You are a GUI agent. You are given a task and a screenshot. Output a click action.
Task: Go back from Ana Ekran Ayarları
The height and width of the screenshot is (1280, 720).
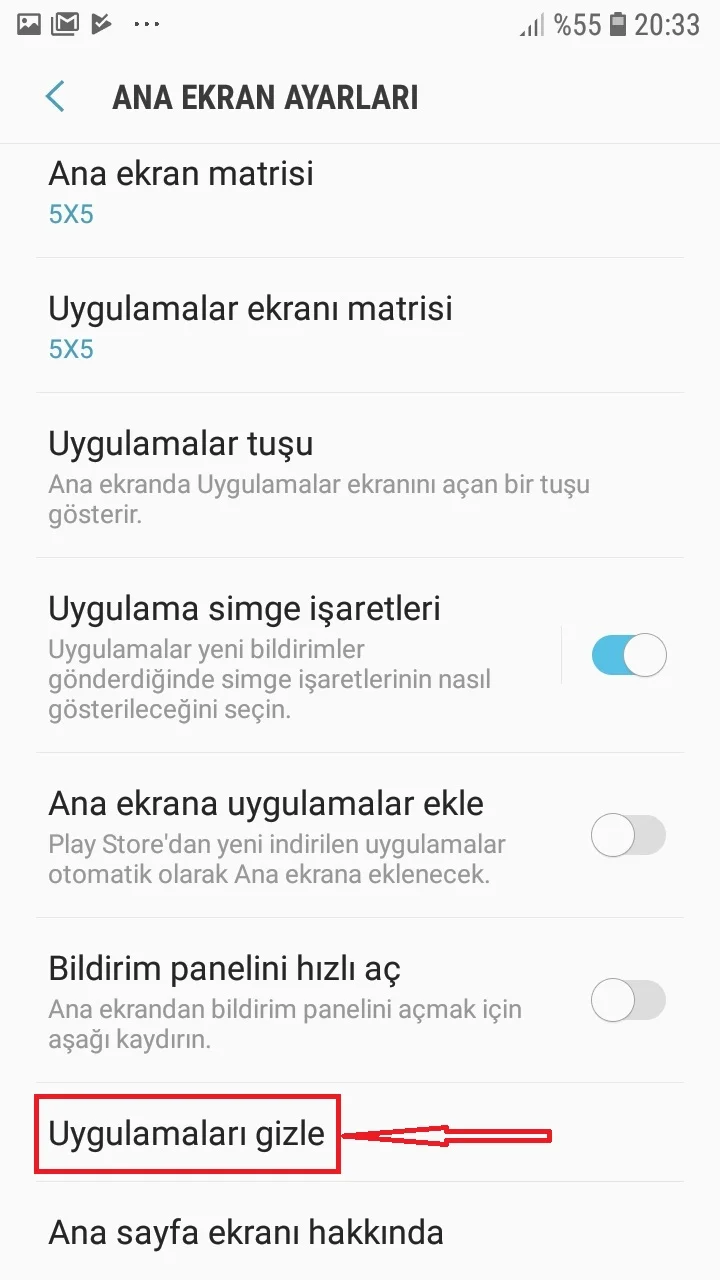click(55, 97)
